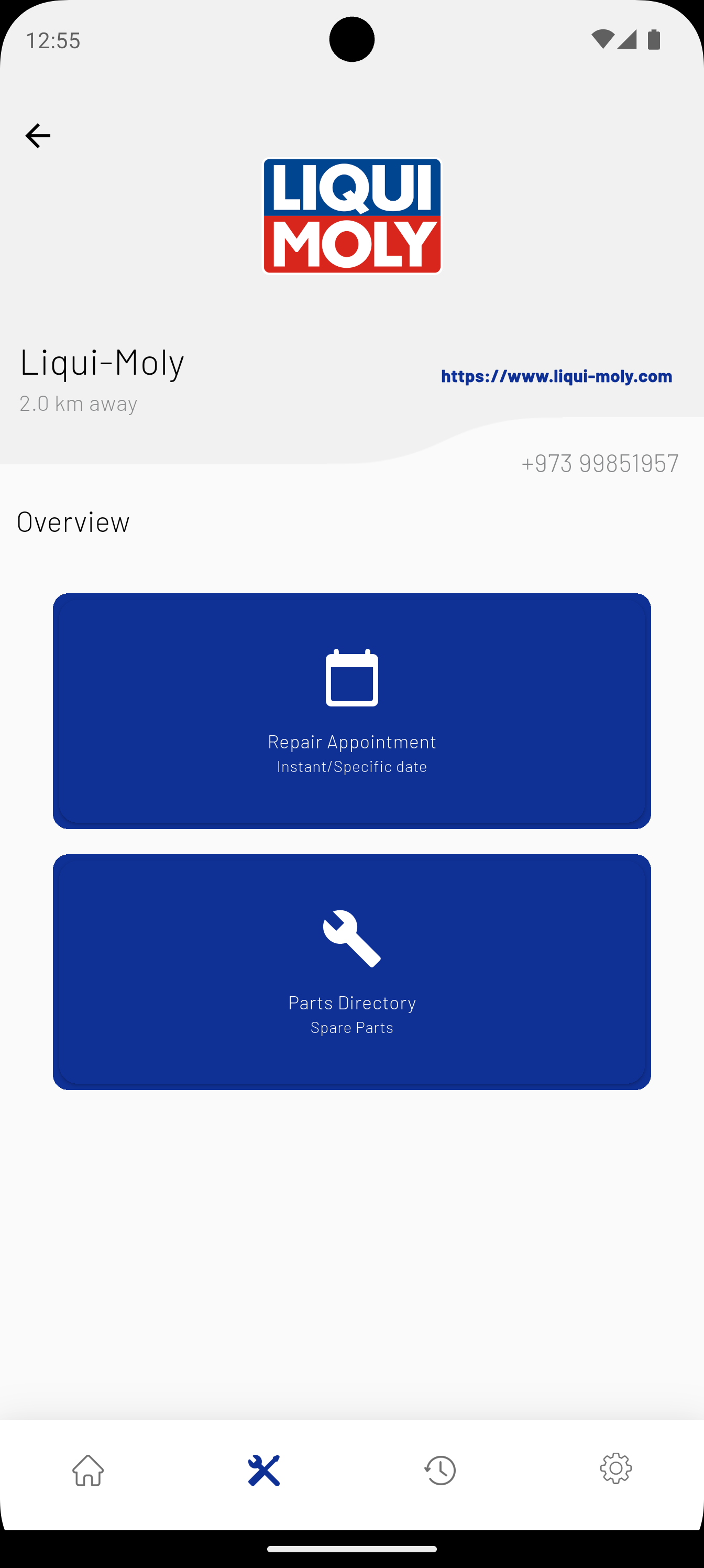This screenshot has height=1568, width=704.
Task: Select the tools tab in bottom navigation
Action: (x=264, y=1470)
